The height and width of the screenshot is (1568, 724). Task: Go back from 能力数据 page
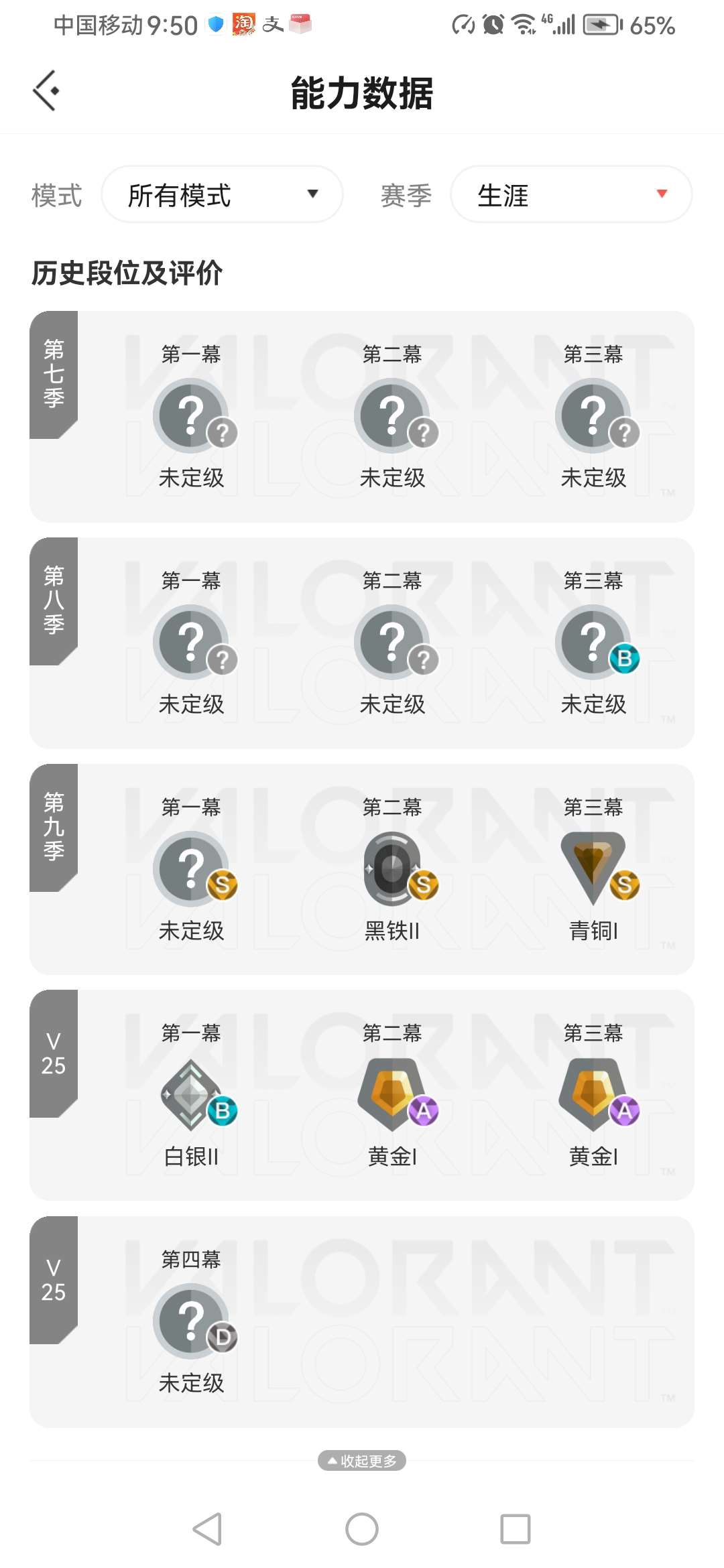pos(46,90)
